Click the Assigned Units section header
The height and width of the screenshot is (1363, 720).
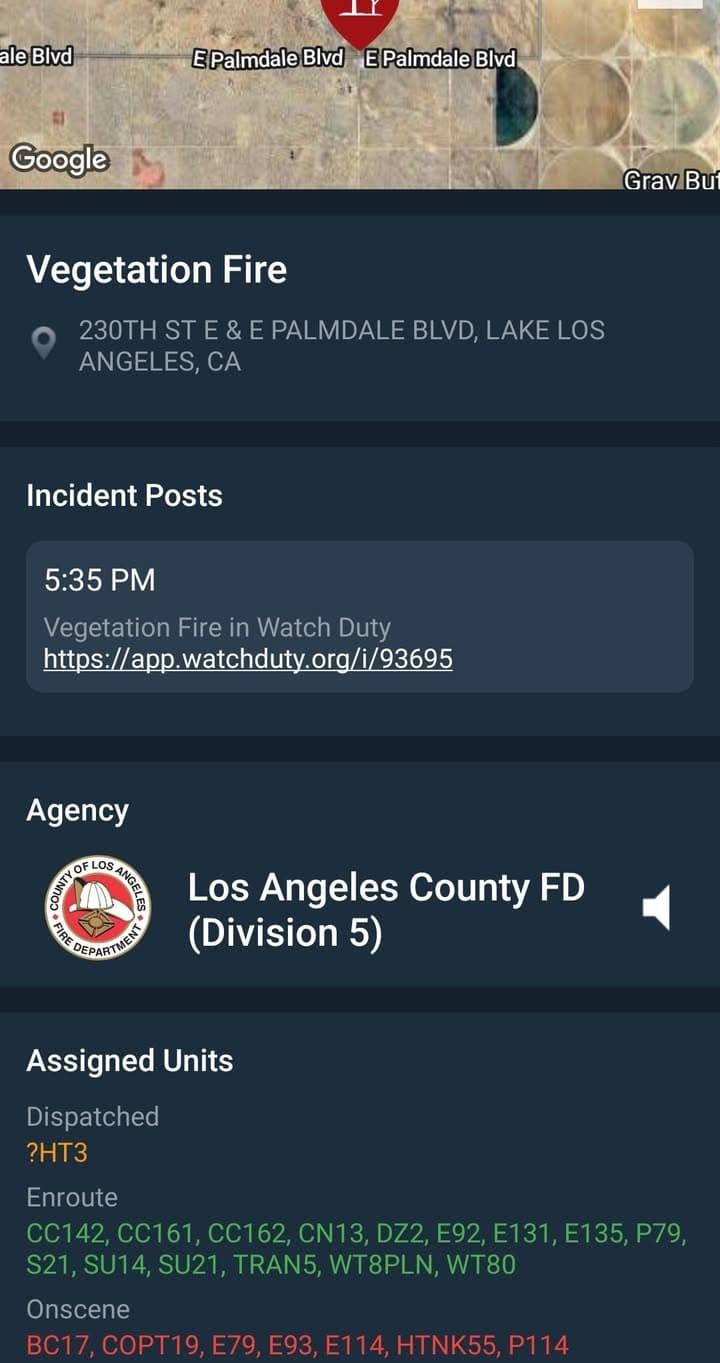(x=129, y=1060)
